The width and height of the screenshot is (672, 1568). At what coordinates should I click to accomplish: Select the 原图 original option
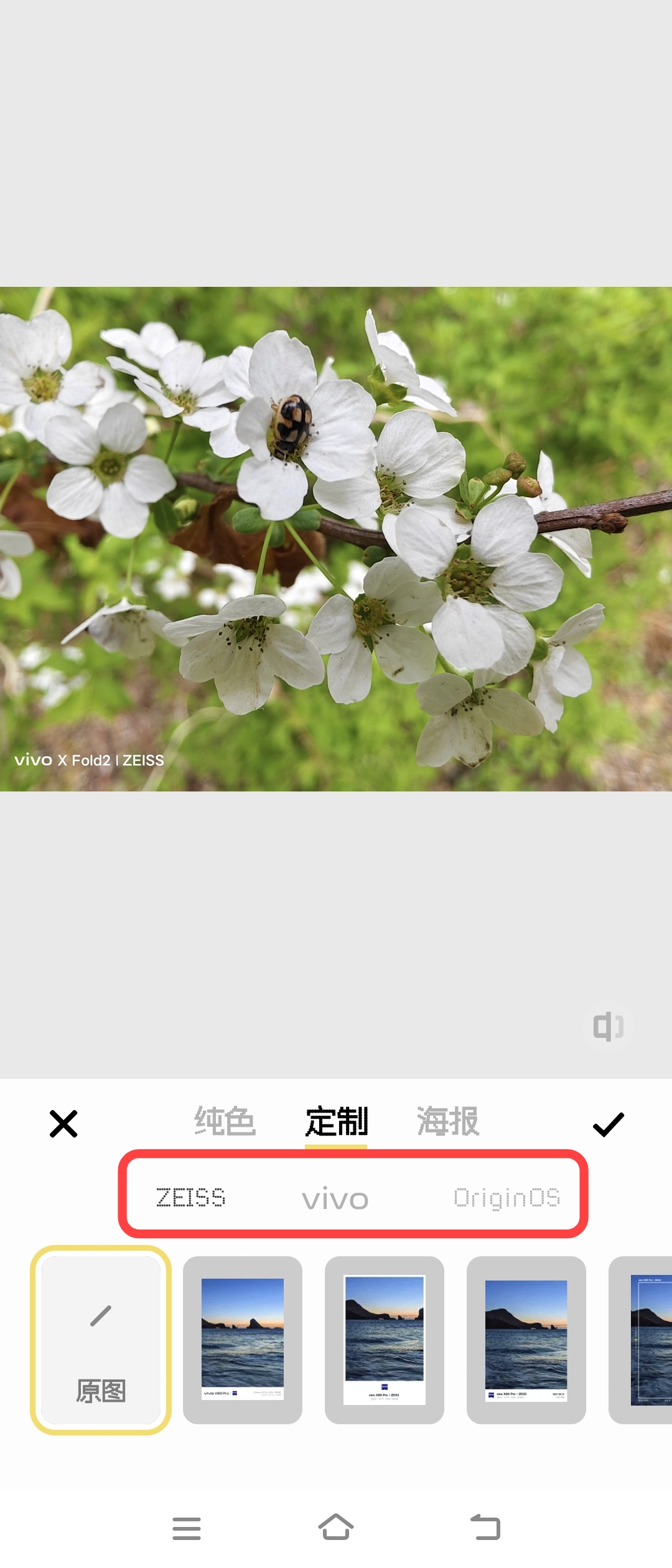pos(101,1340)
